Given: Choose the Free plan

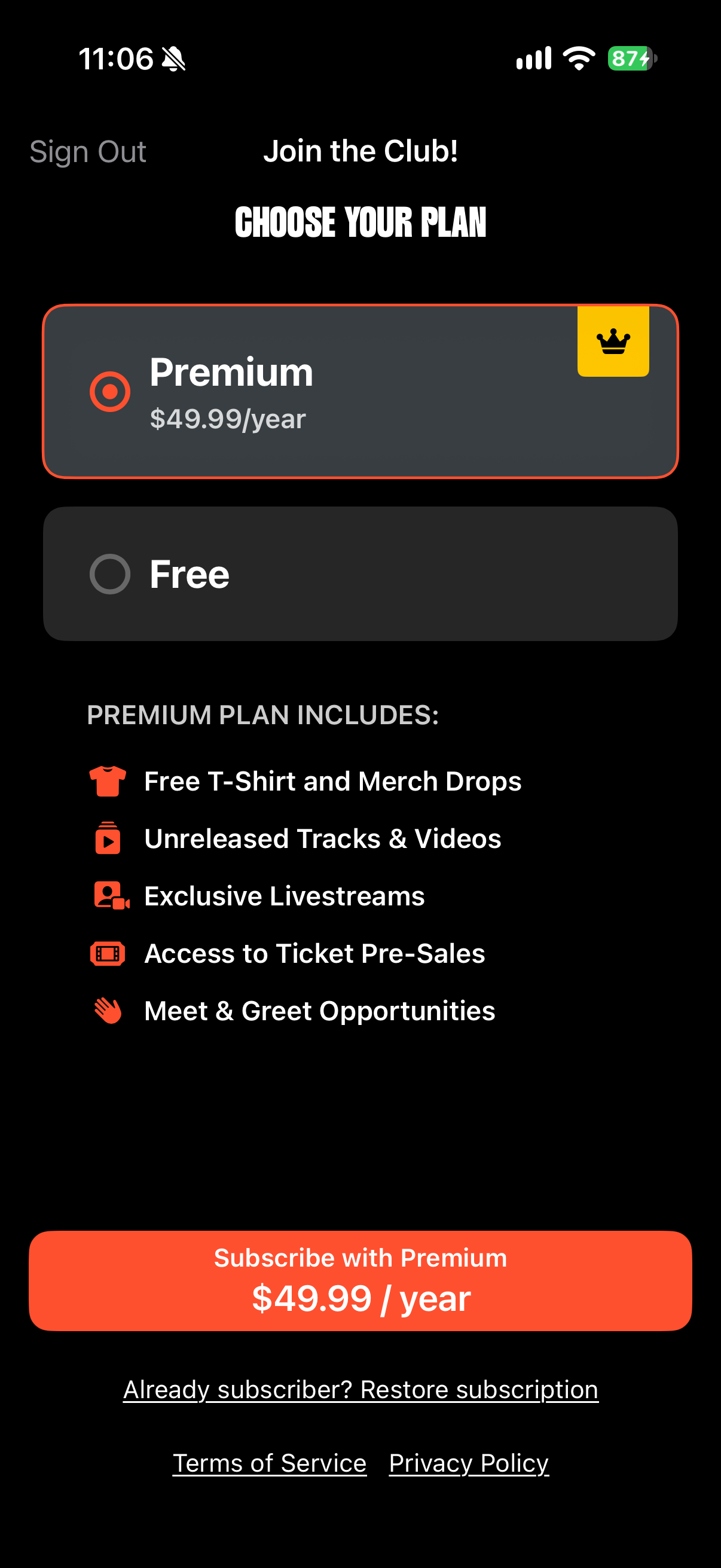Looking at the screenshot, I should tap(360, 574).
